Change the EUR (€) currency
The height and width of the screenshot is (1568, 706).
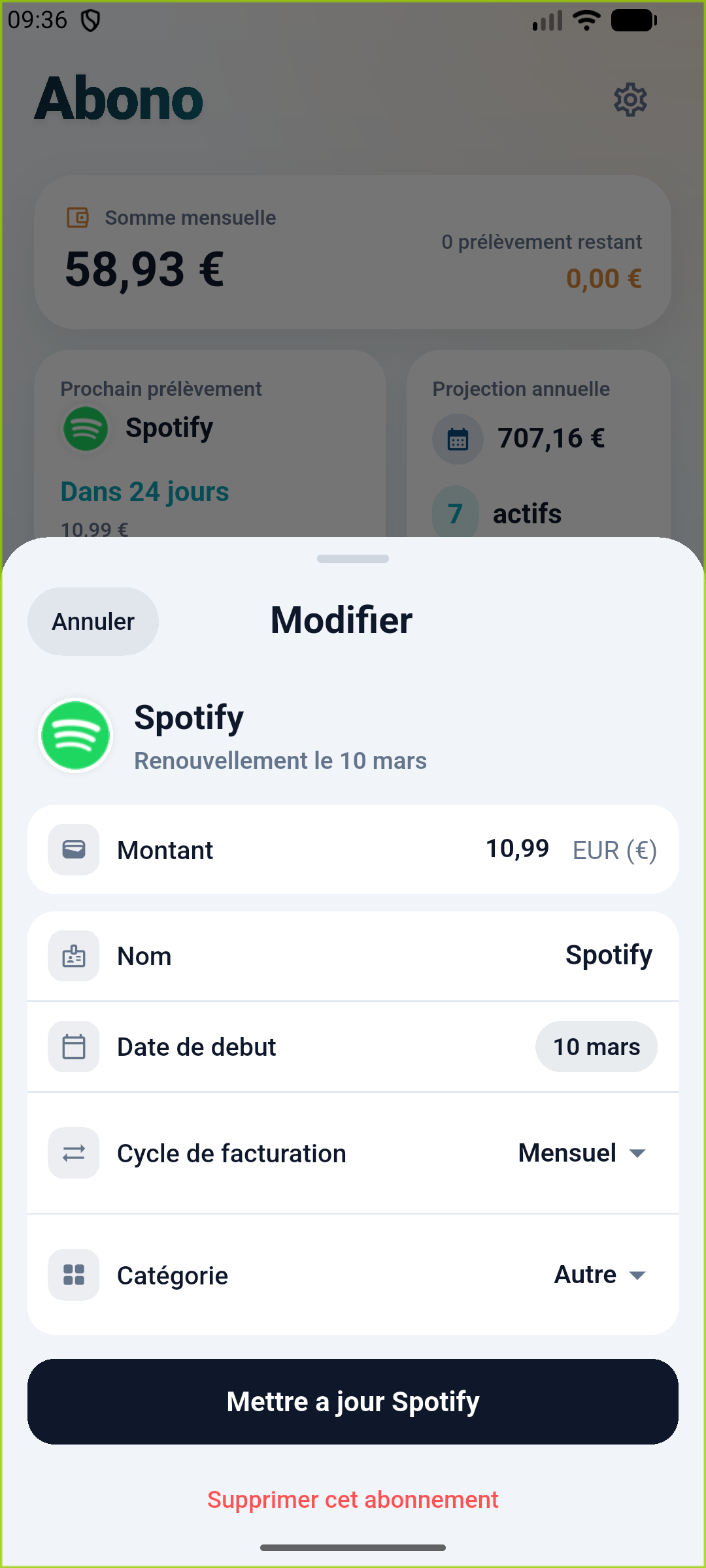coord(614,850)
